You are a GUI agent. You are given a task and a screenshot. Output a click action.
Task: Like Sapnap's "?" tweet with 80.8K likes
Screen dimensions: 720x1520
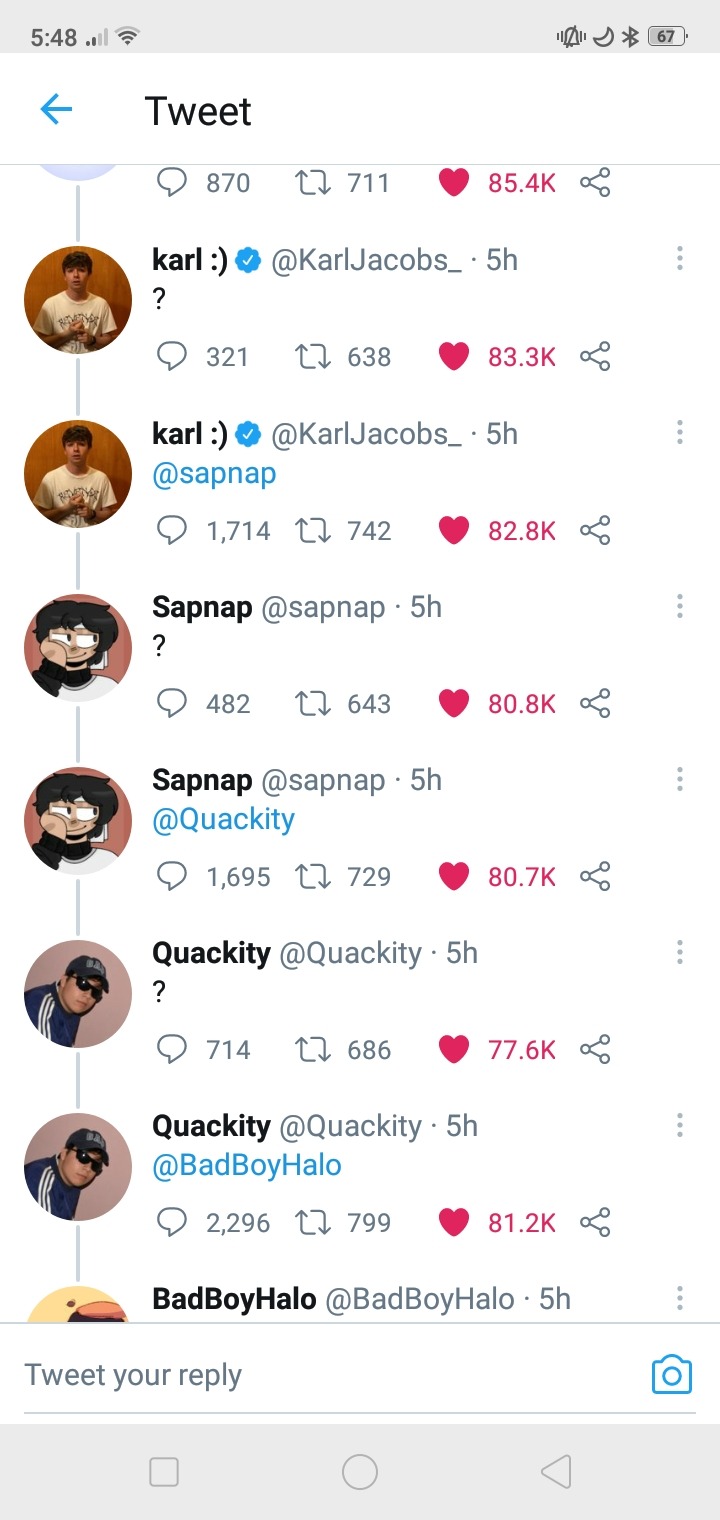coord(454,703)
